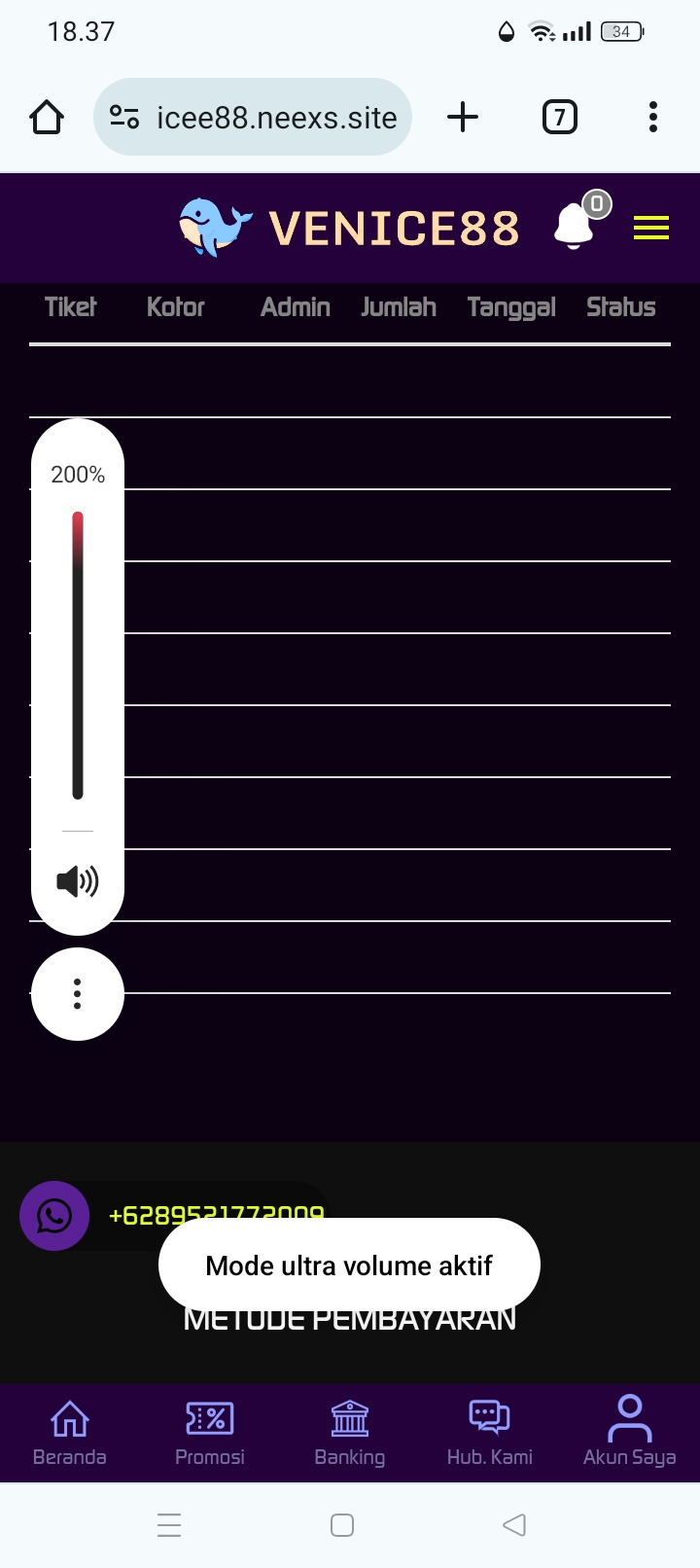Open volume panel more options
700x1568 pixels.
pyautogui.click(x=78, y=993)
